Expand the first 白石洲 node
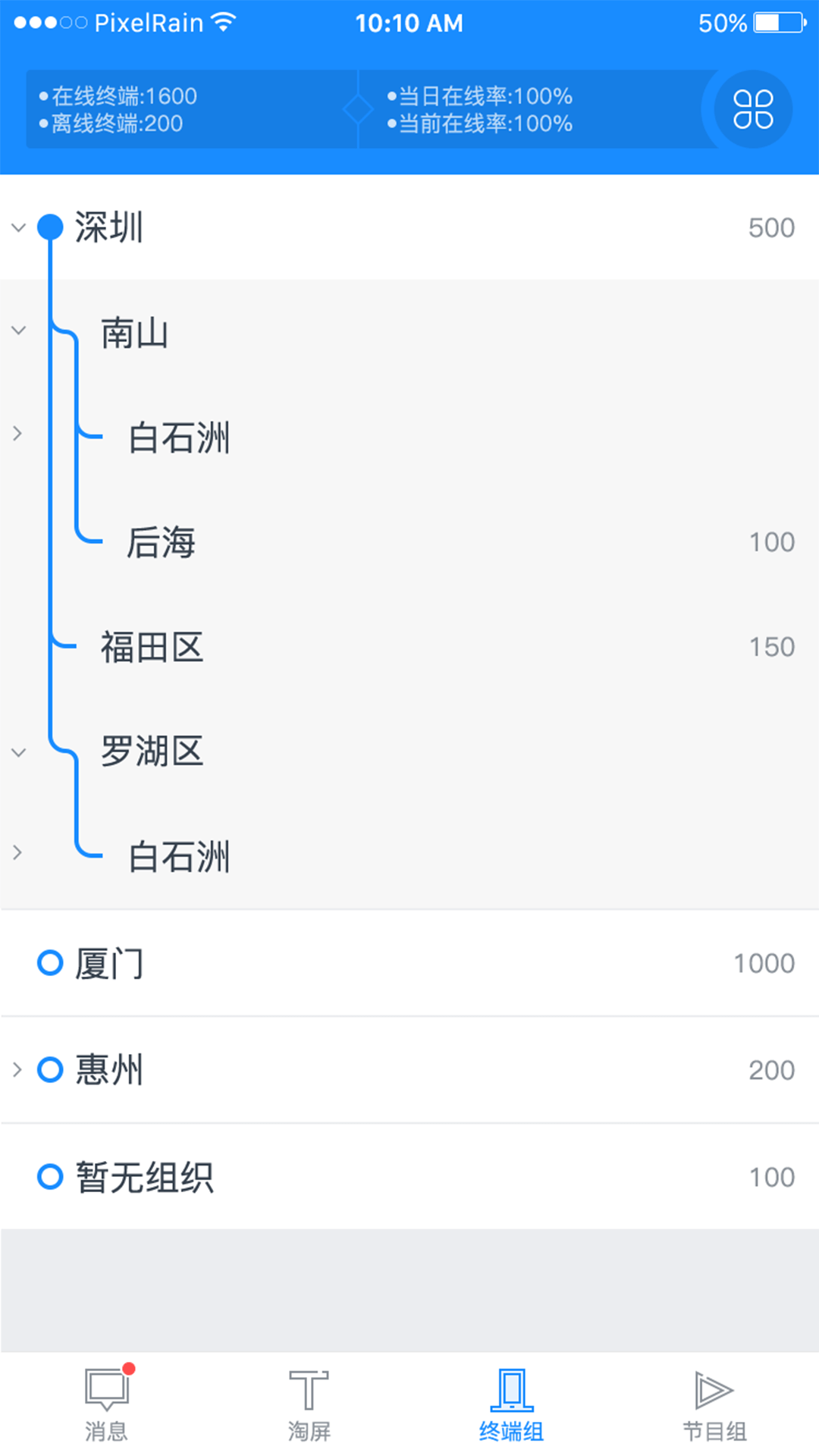Screen dimensions: 819x1456 (17, 433)
